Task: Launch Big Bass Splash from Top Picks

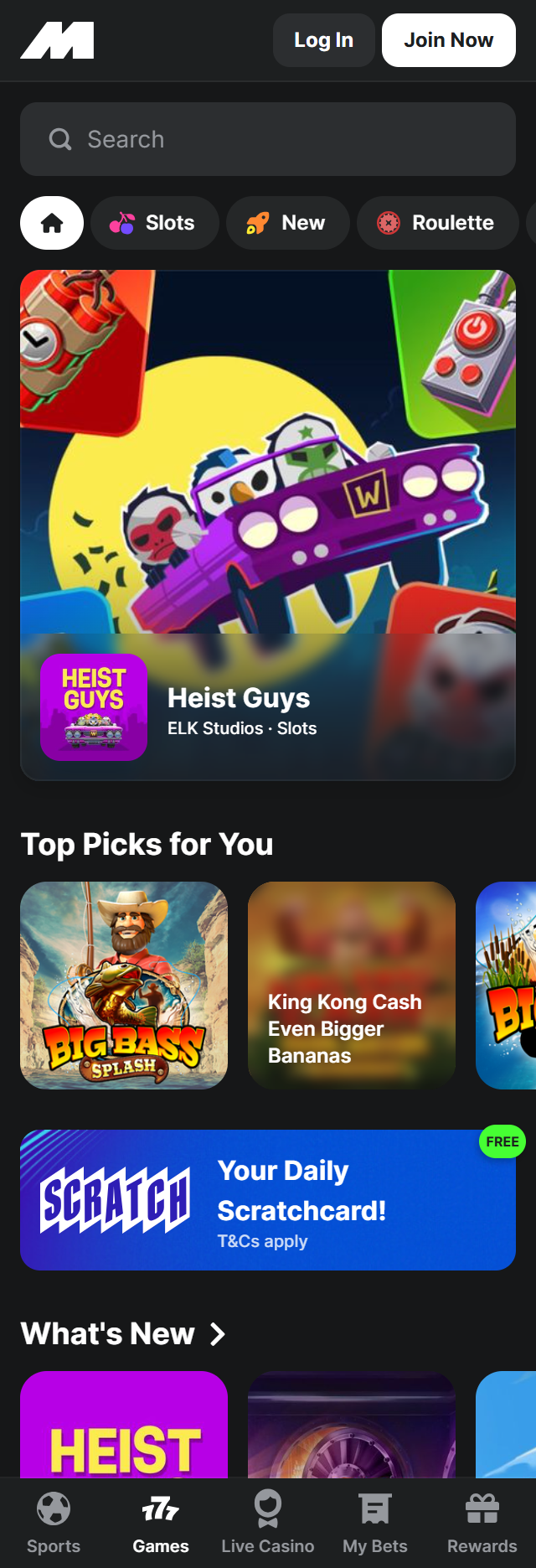Action: click(x=124, y=985)
